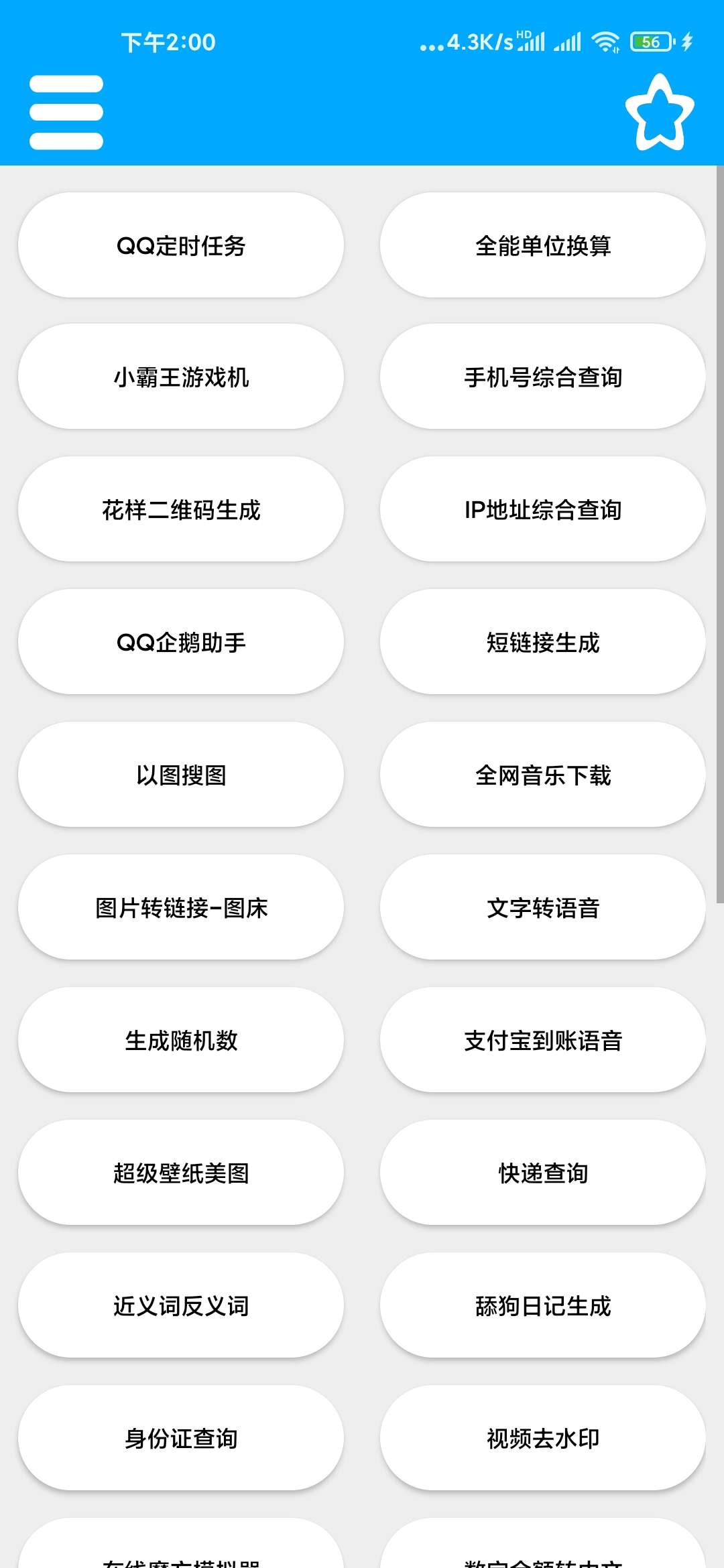Open 短链接生成 short link generator

[543, 642]
